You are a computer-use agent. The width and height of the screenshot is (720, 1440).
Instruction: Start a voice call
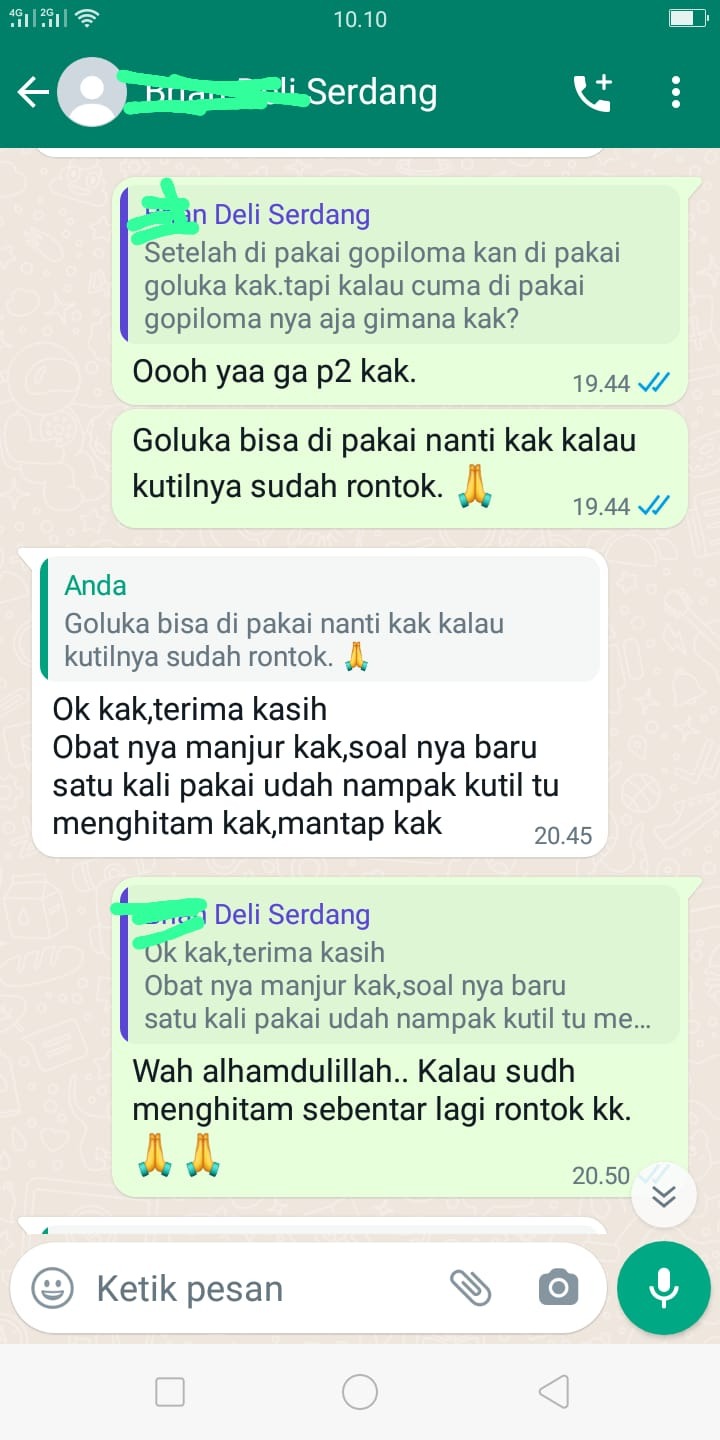coord(592,93)
